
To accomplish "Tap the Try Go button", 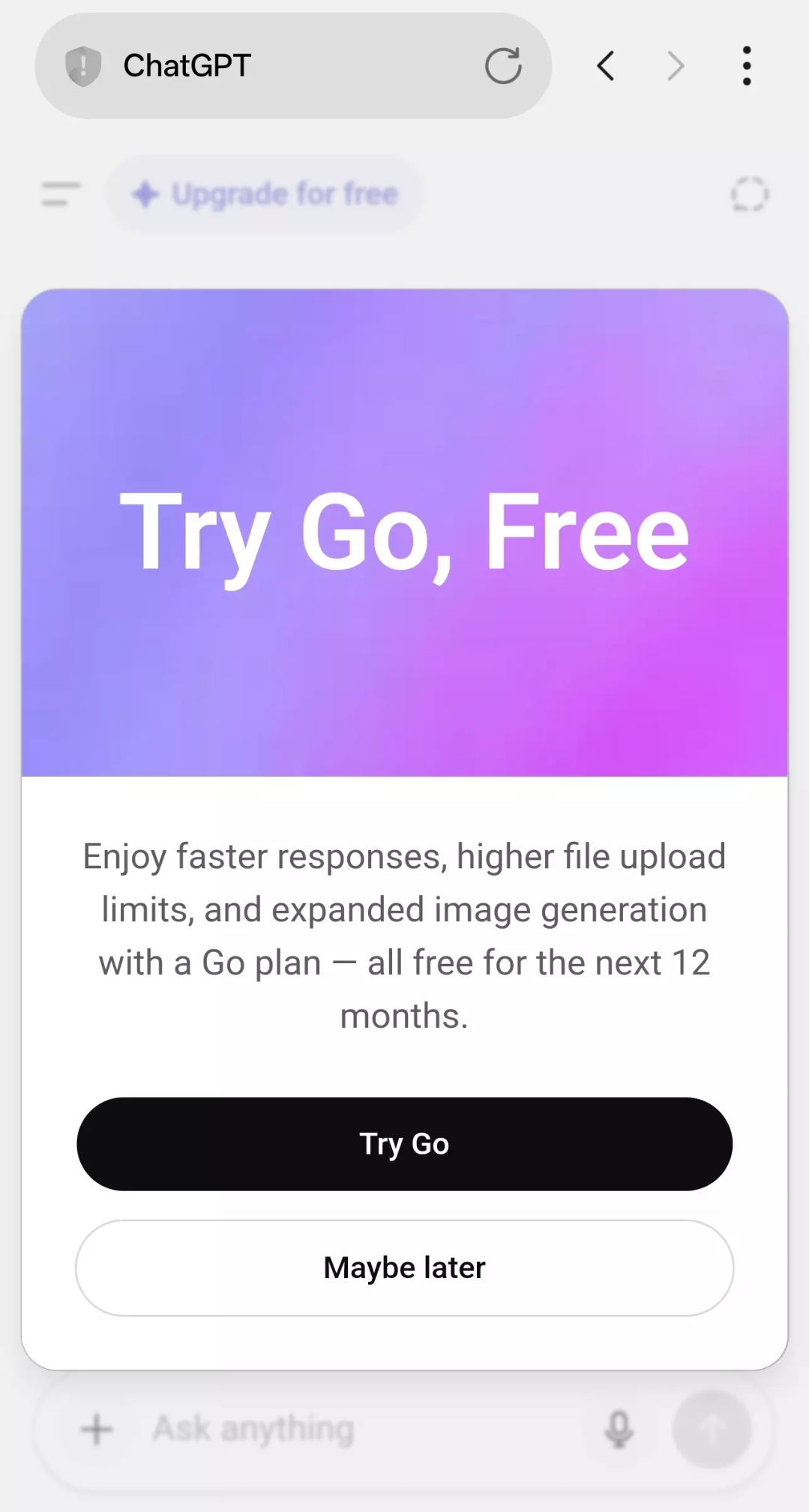I will click(404, 1144).
